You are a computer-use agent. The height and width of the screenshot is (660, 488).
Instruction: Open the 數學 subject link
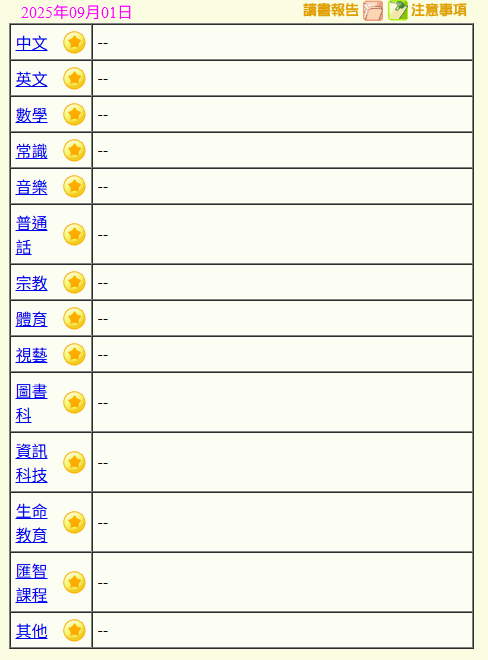pos(32,115)
